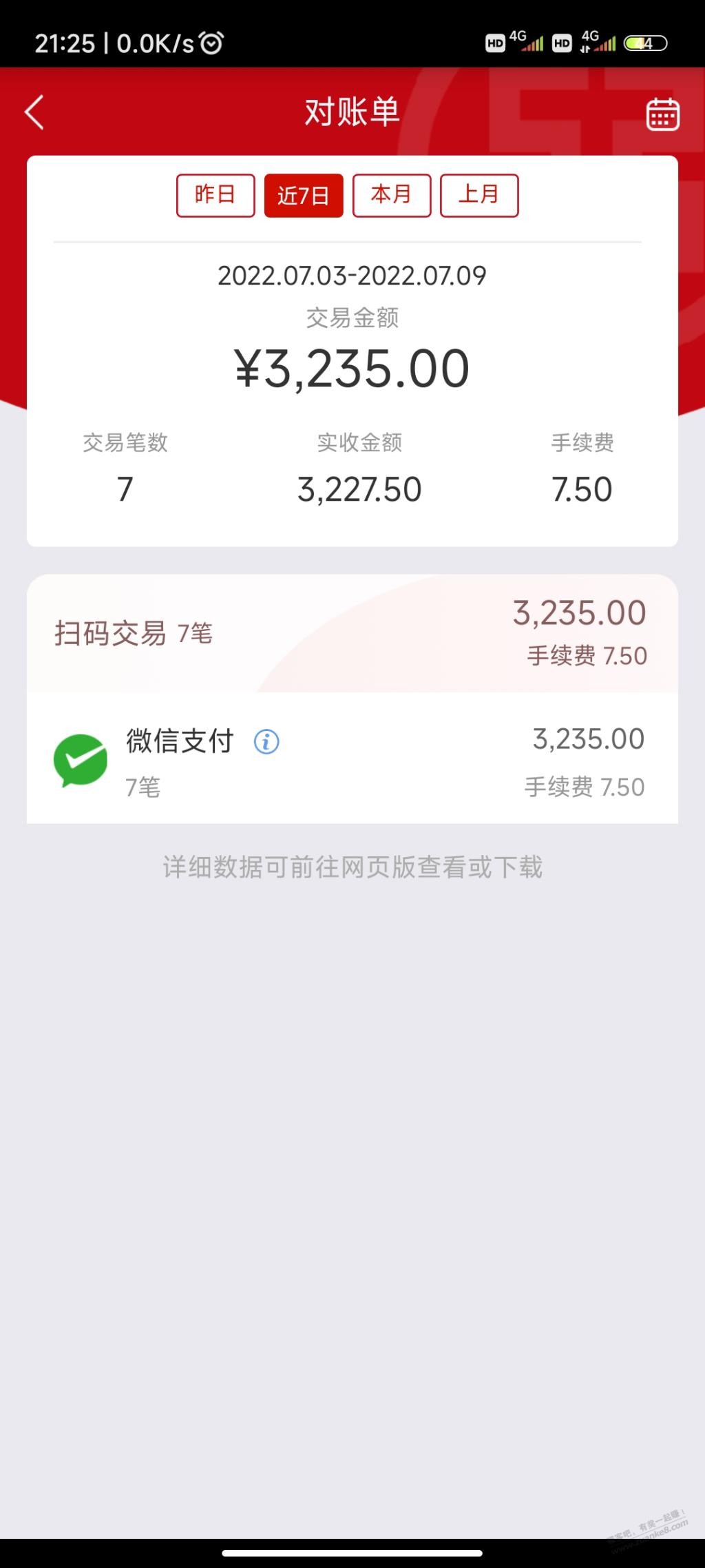The width and height of the screenshot is (705, 1568).
Task: Tap the info icon beside 微信支付
Action: click(x=266, y=742)
